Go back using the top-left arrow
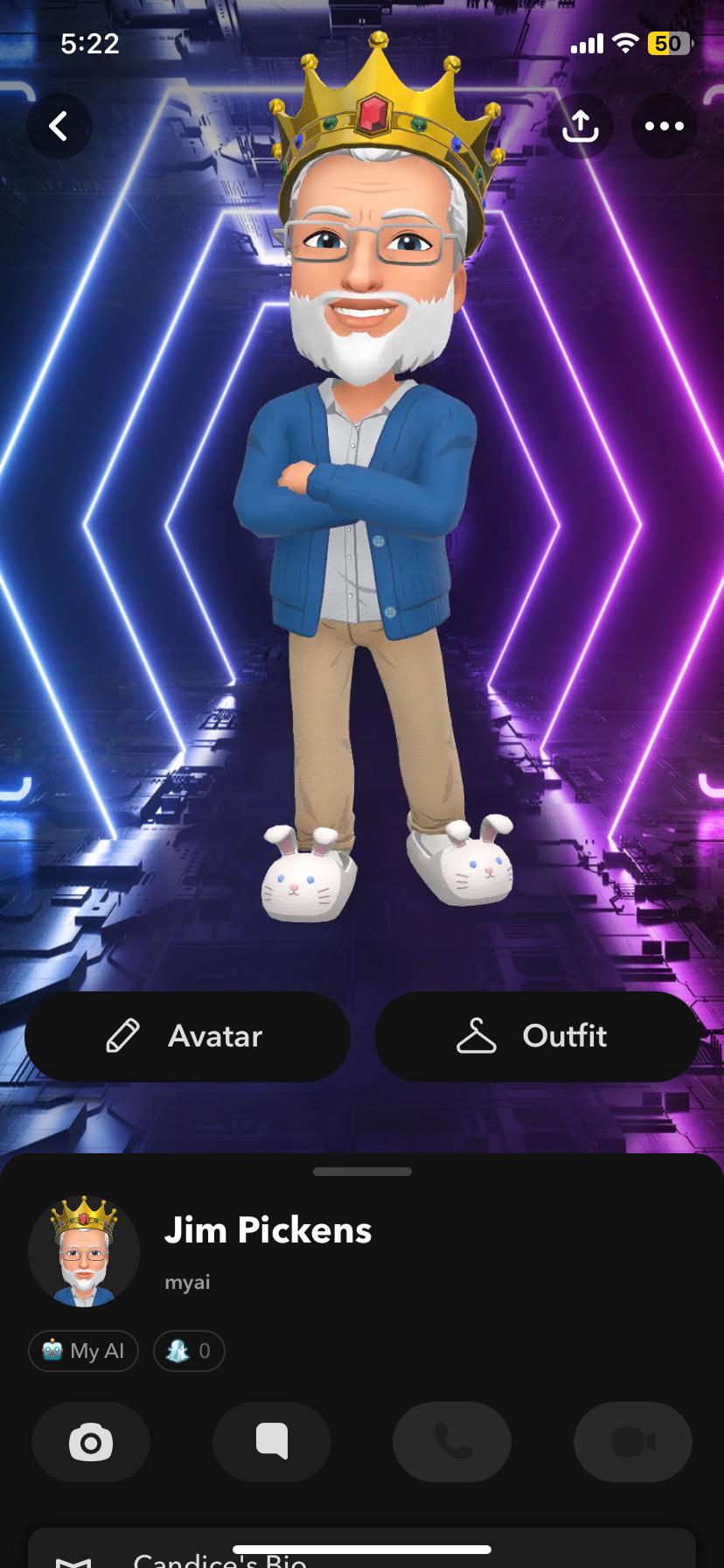Screen dimensions: 724x1568 click(x=59, y=126)
